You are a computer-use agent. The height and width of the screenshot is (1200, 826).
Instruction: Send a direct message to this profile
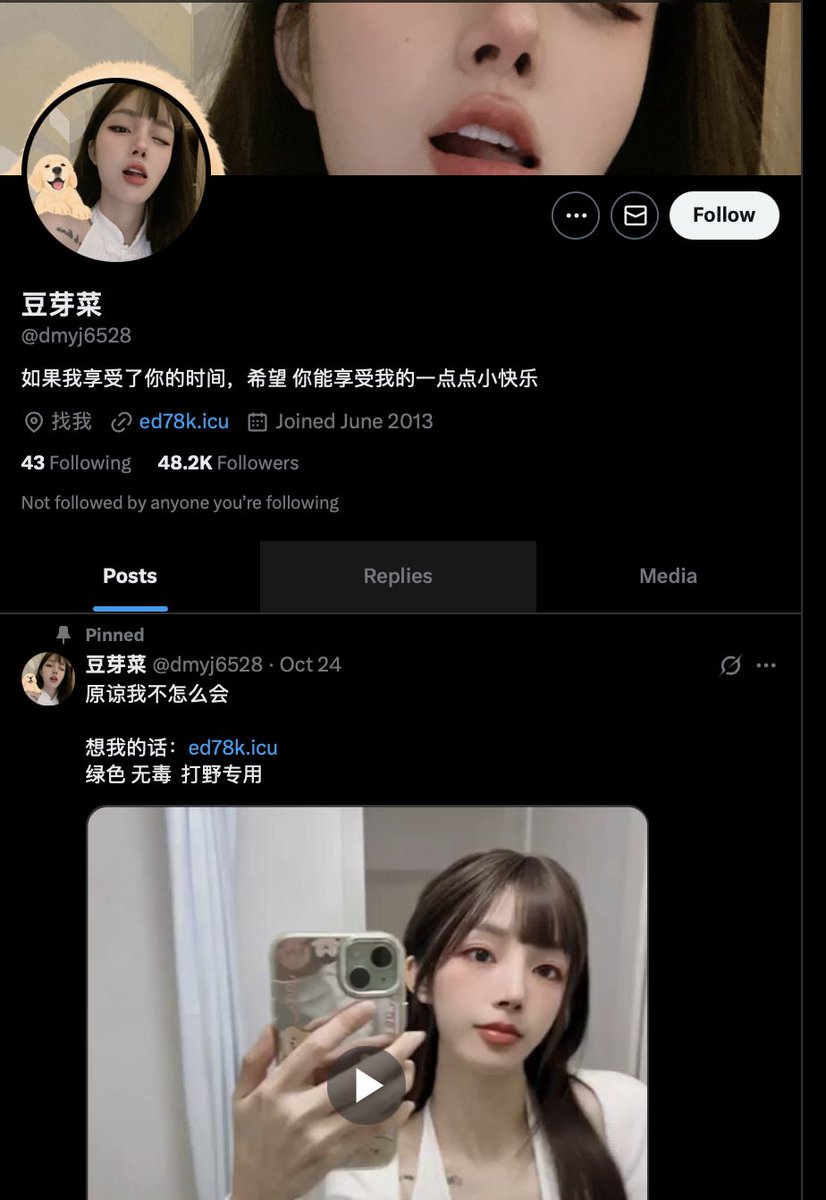coord(635,215)
